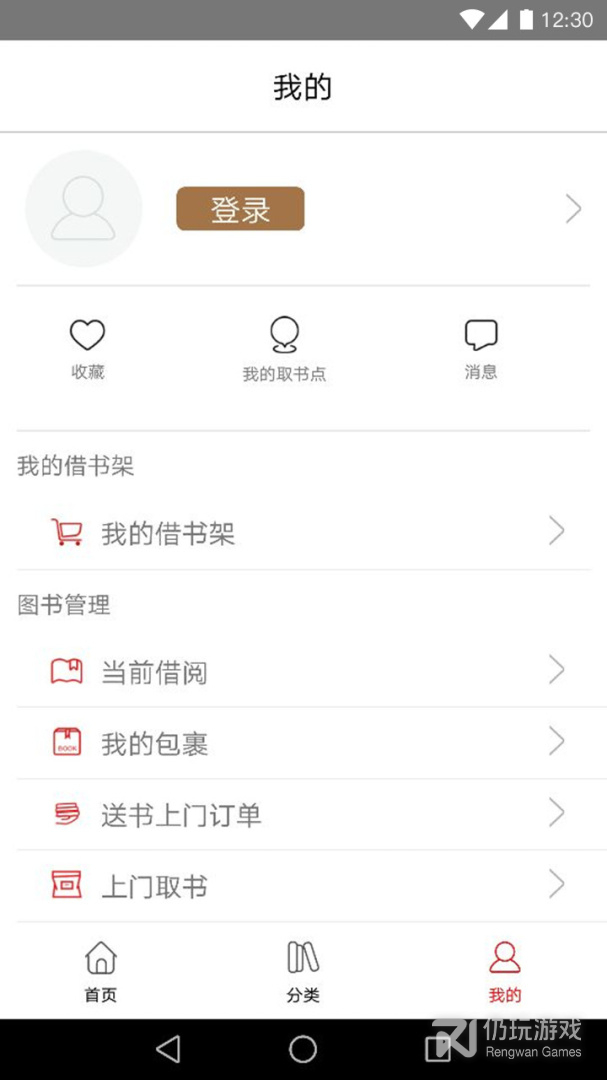Select the 上门取书 row
Image resolution: width=607 pixels, height=1080 pixels.
pyautogui.click(x=303, y=886)
